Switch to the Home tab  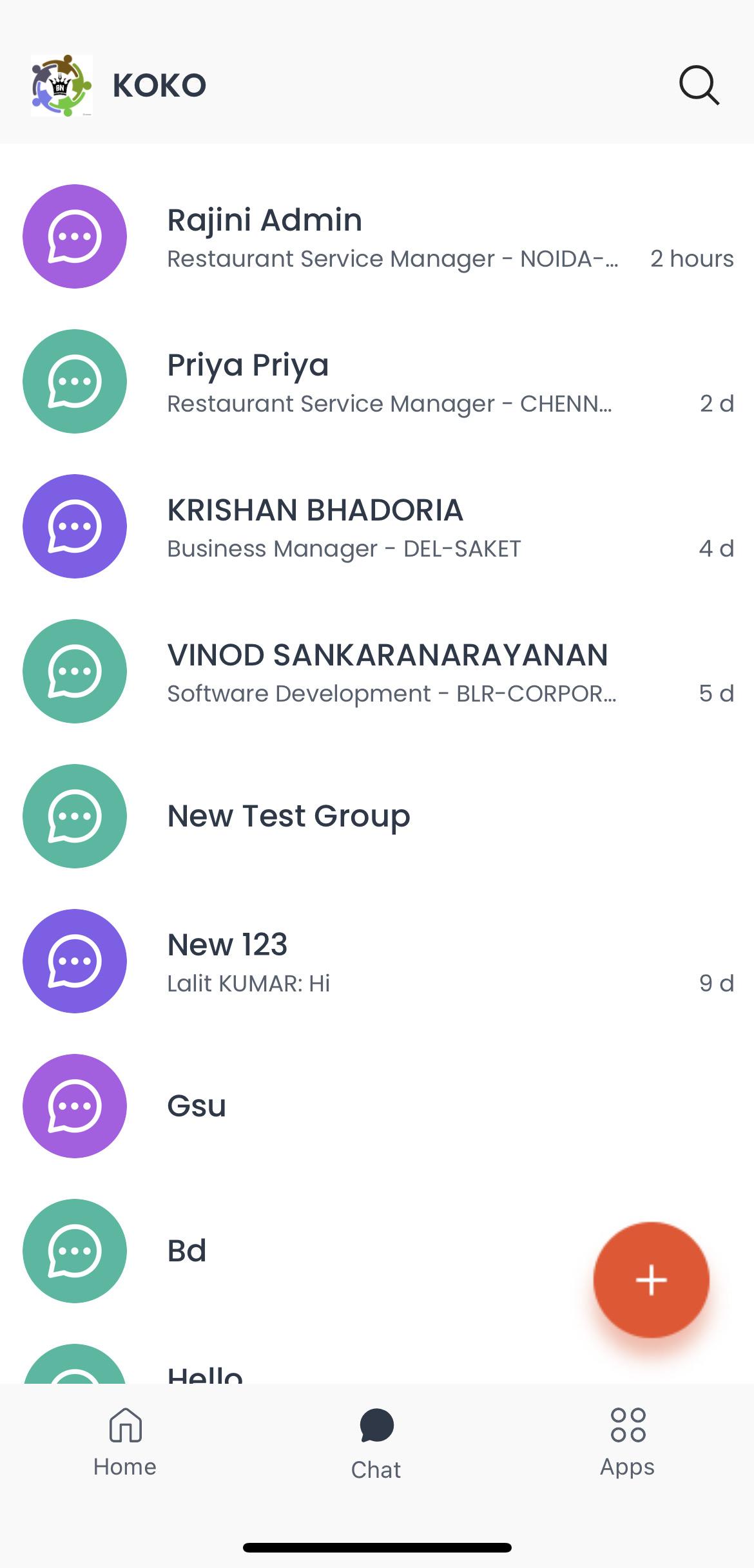125,1443
